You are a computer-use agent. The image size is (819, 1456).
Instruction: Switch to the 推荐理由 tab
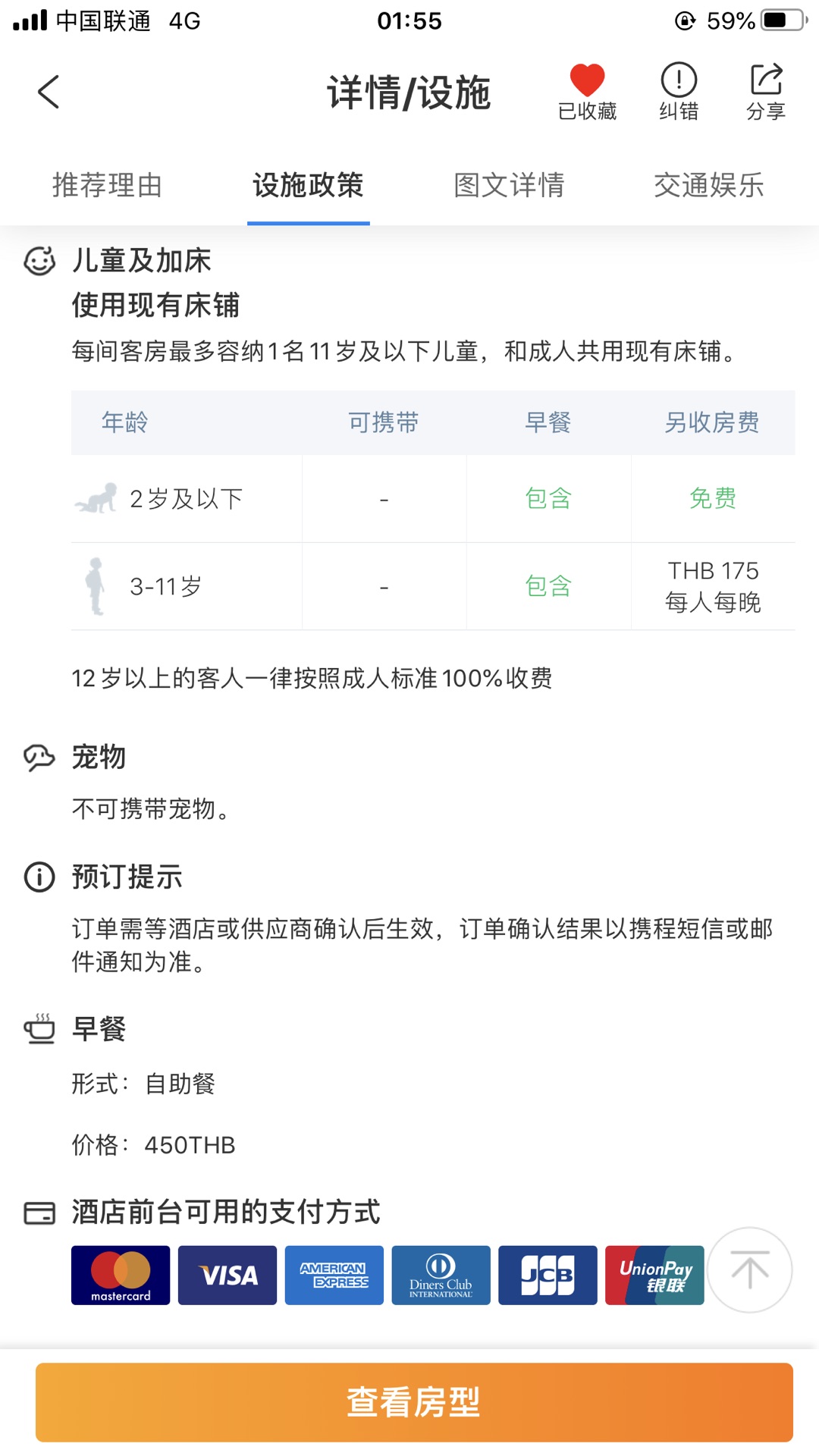(x=107, y=185)
